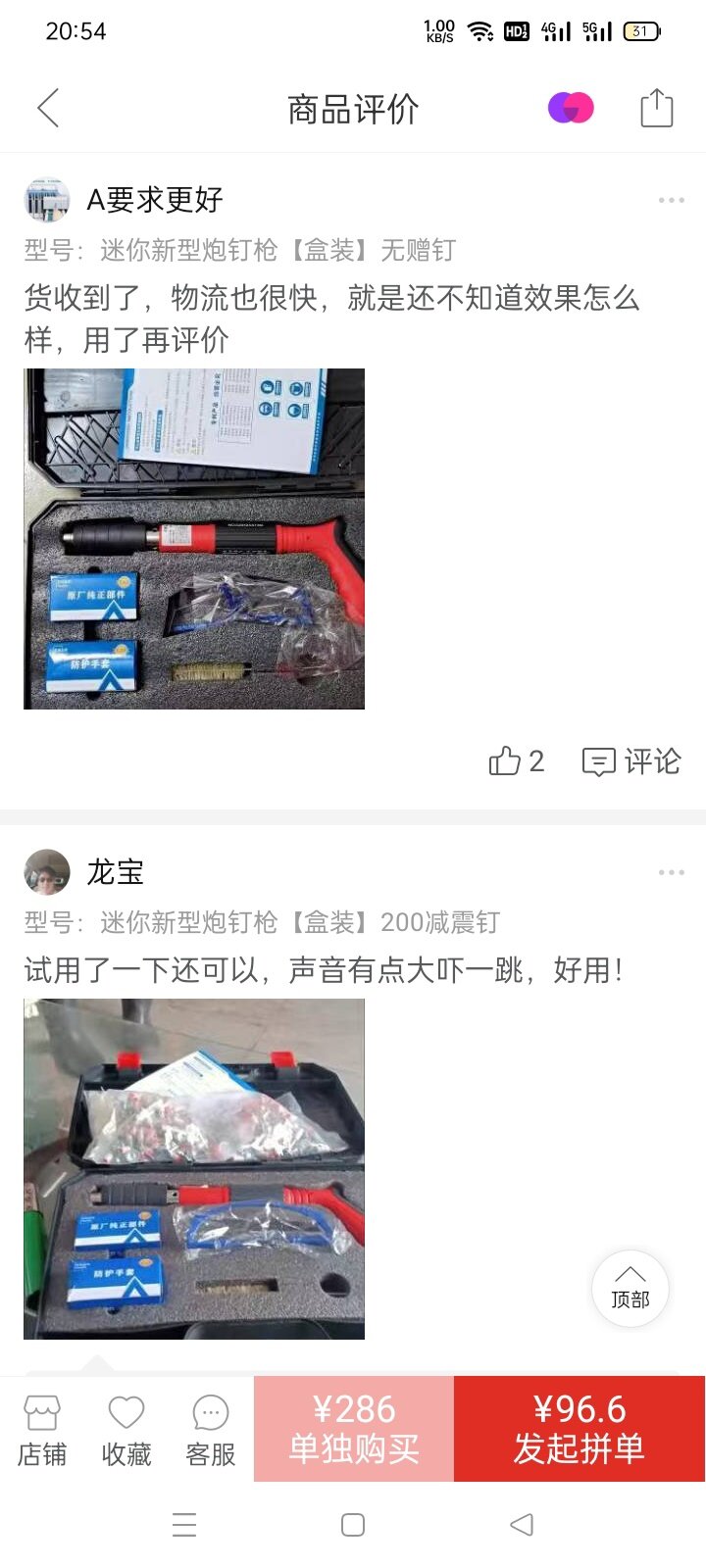706x1568 pixels.
Task: Tap the system home button
Action: coord(353,1525)
